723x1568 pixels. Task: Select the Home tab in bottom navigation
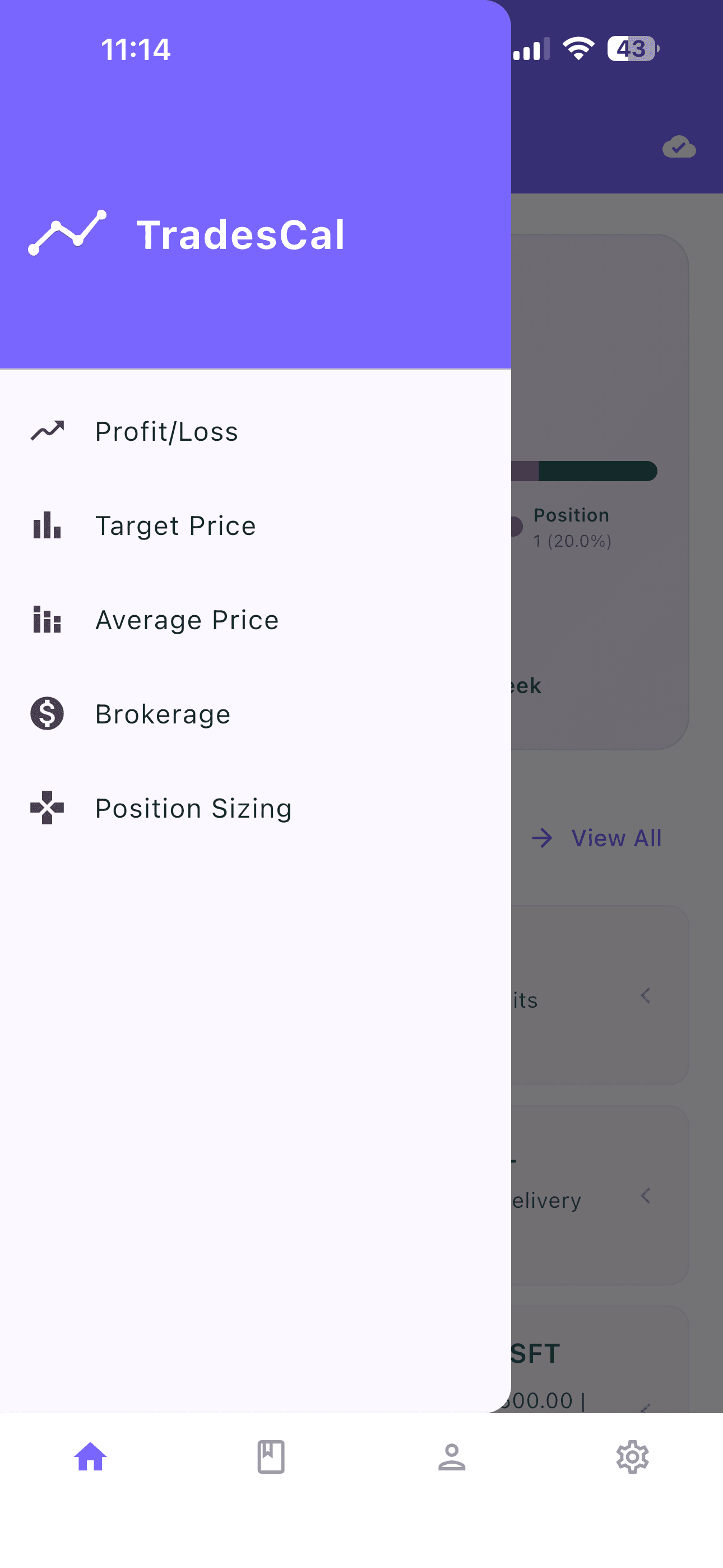tap(89, 1456)
